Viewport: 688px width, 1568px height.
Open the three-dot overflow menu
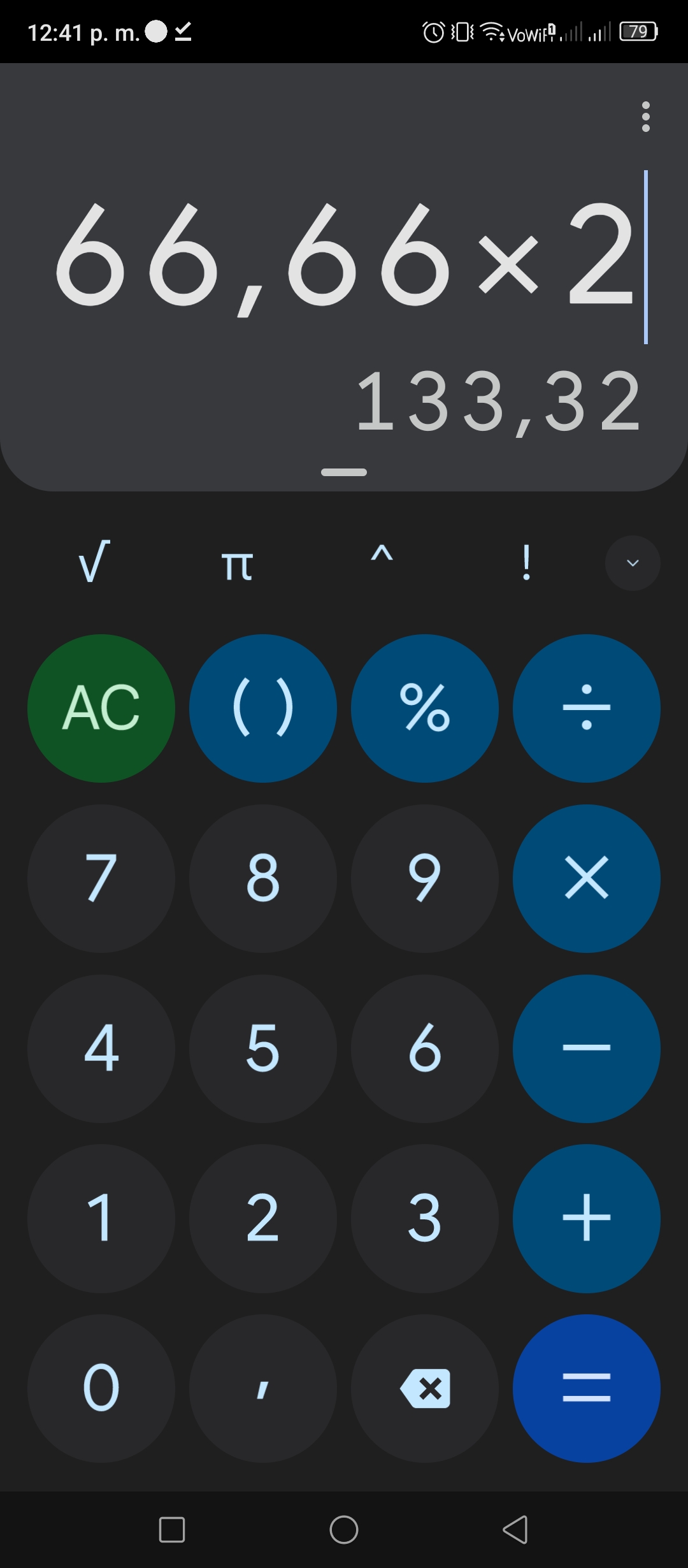[645, 117]
